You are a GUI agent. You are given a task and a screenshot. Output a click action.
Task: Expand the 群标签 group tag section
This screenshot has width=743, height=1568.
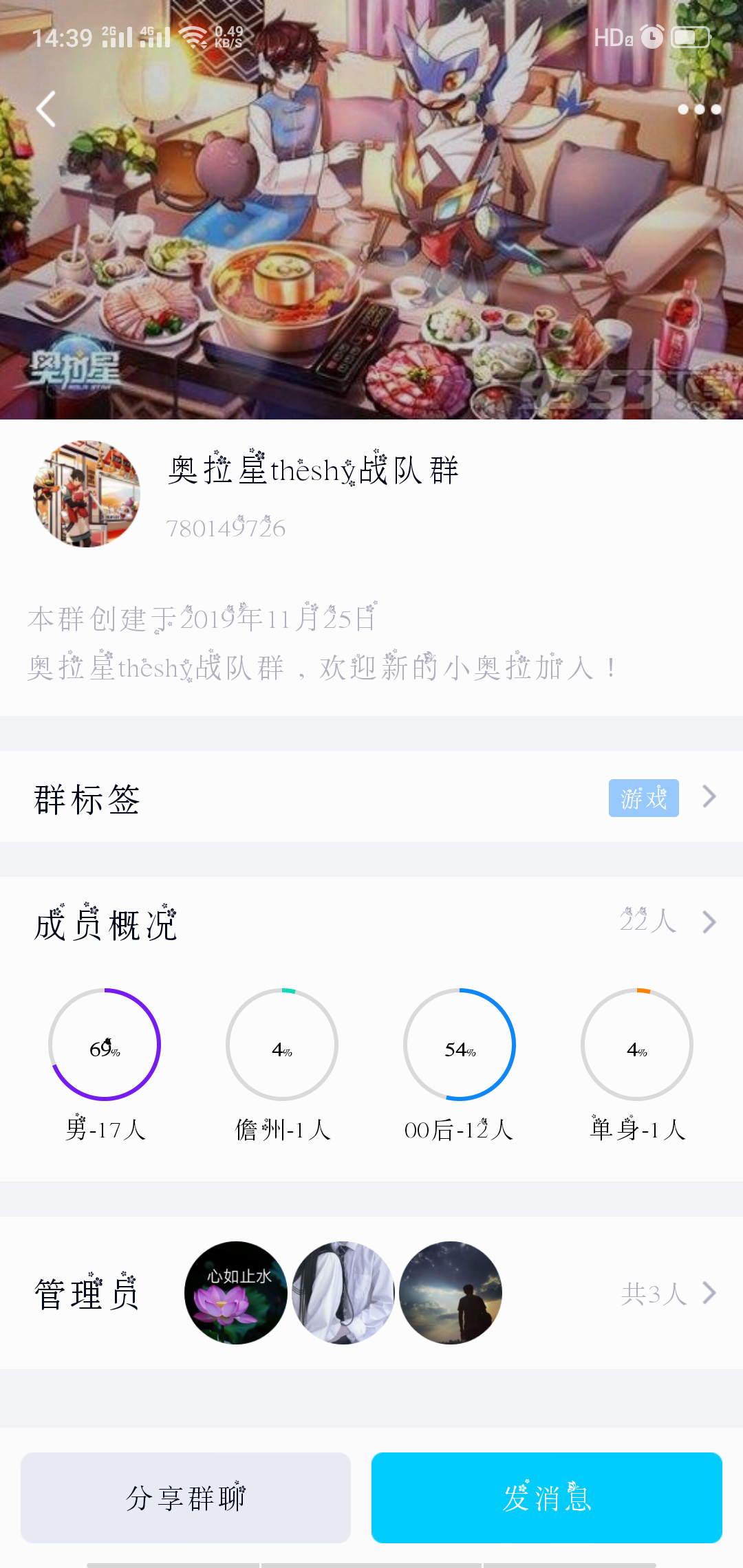coord(709,797)
